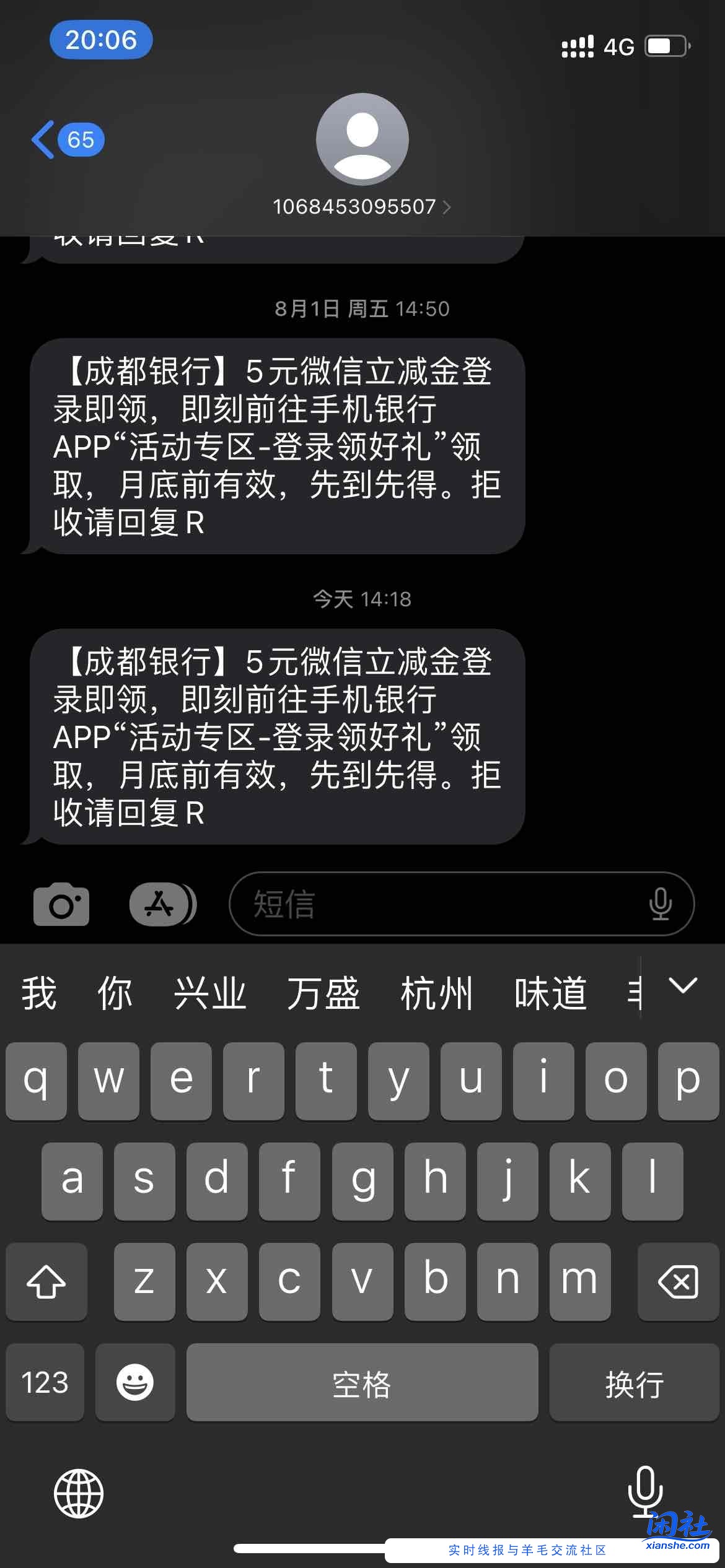Open contact details for 1068453095507
Image resolution: width=725 pixels, height=1568 pixels.
(362, 206)
